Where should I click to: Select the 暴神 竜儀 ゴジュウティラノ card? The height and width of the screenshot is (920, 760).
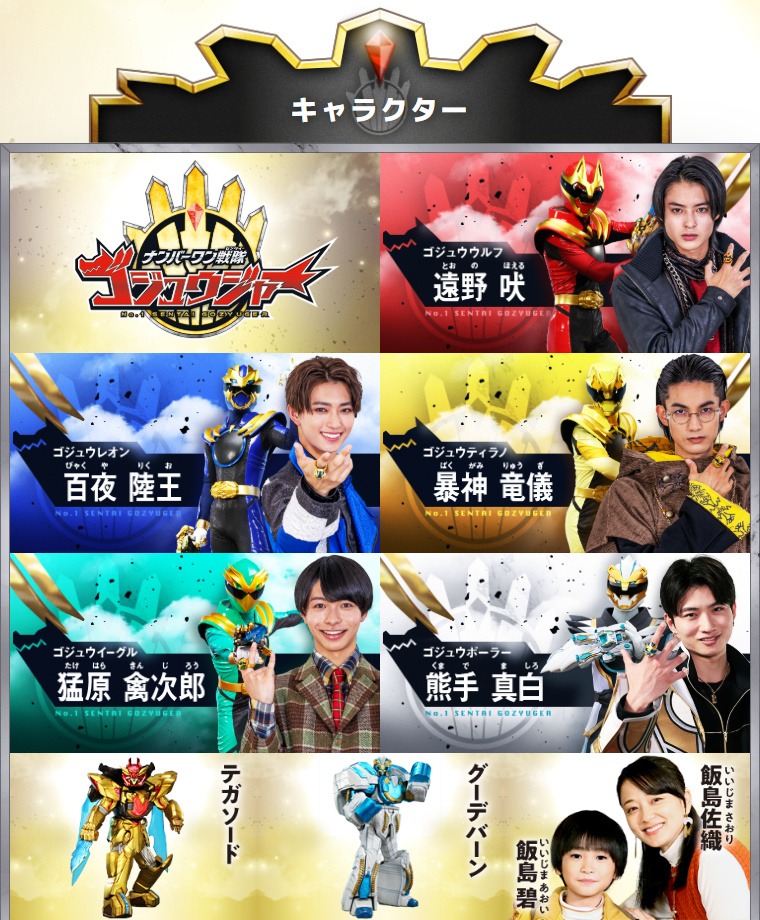565,452
